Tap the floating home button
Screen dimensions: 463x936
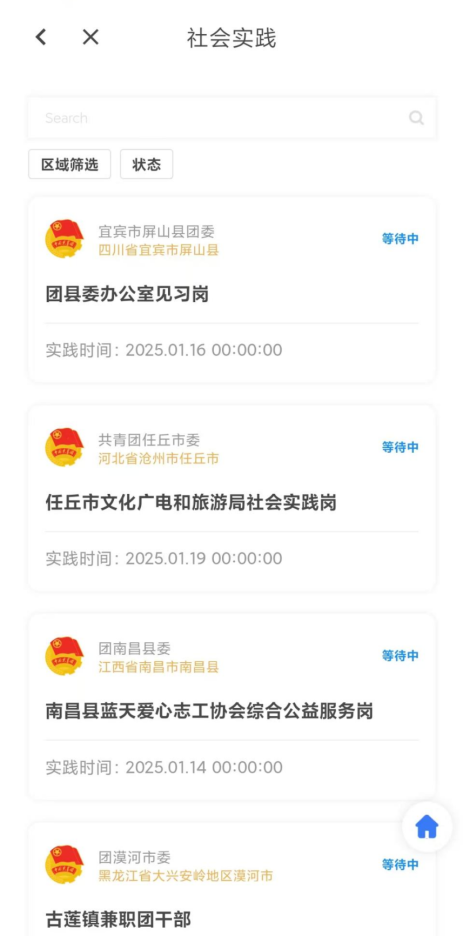tap(427, 827)
